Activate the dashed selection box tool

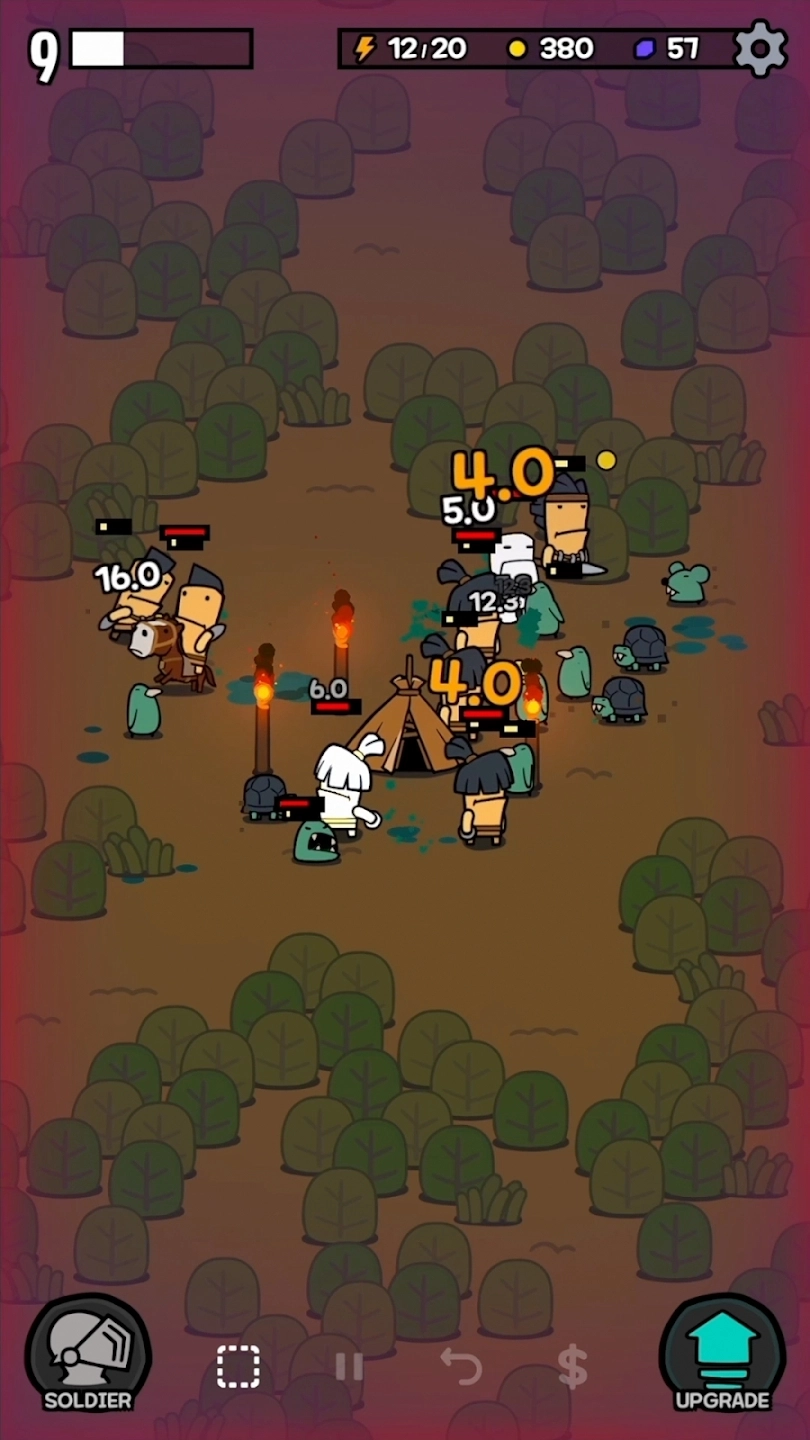coord(238,1366)
